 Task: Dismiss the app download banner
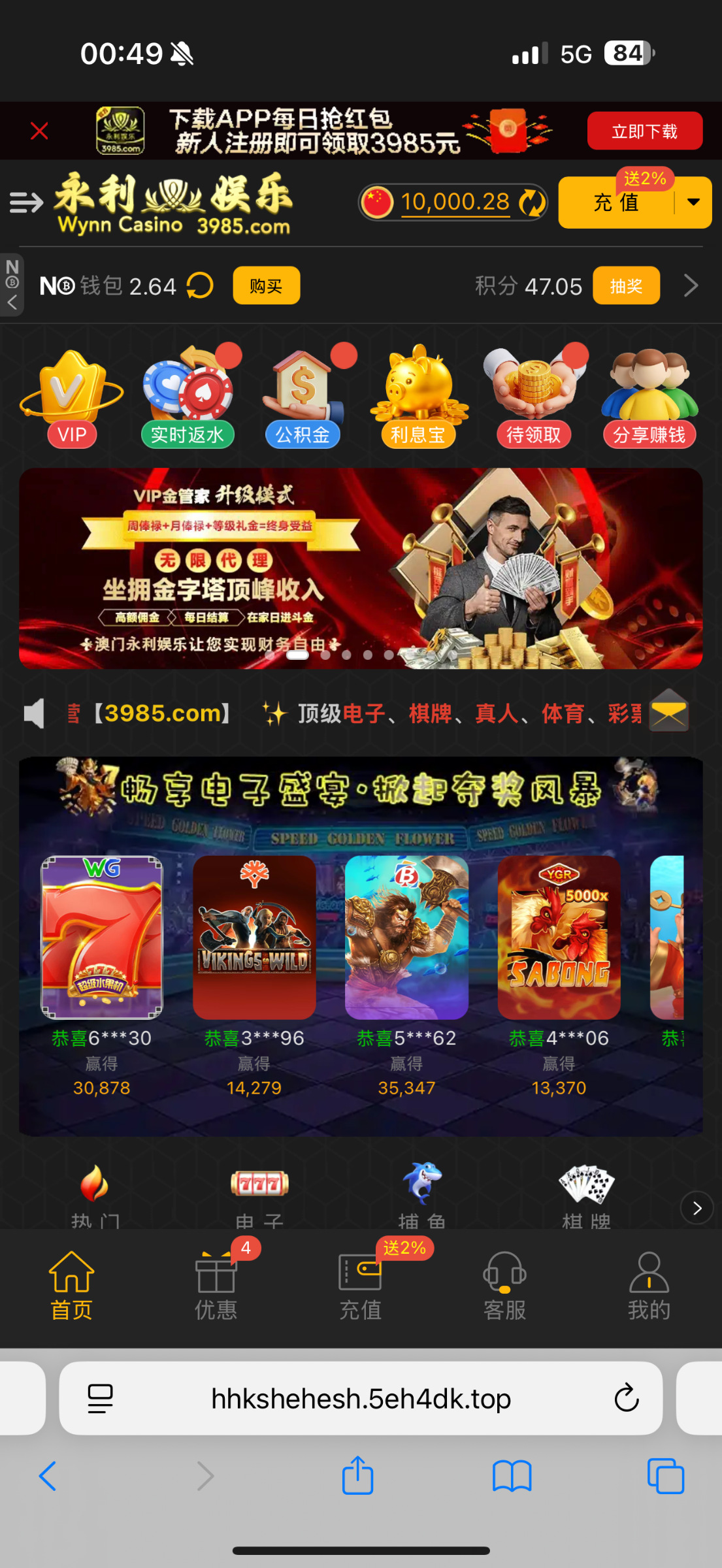(x=40, y=131)
